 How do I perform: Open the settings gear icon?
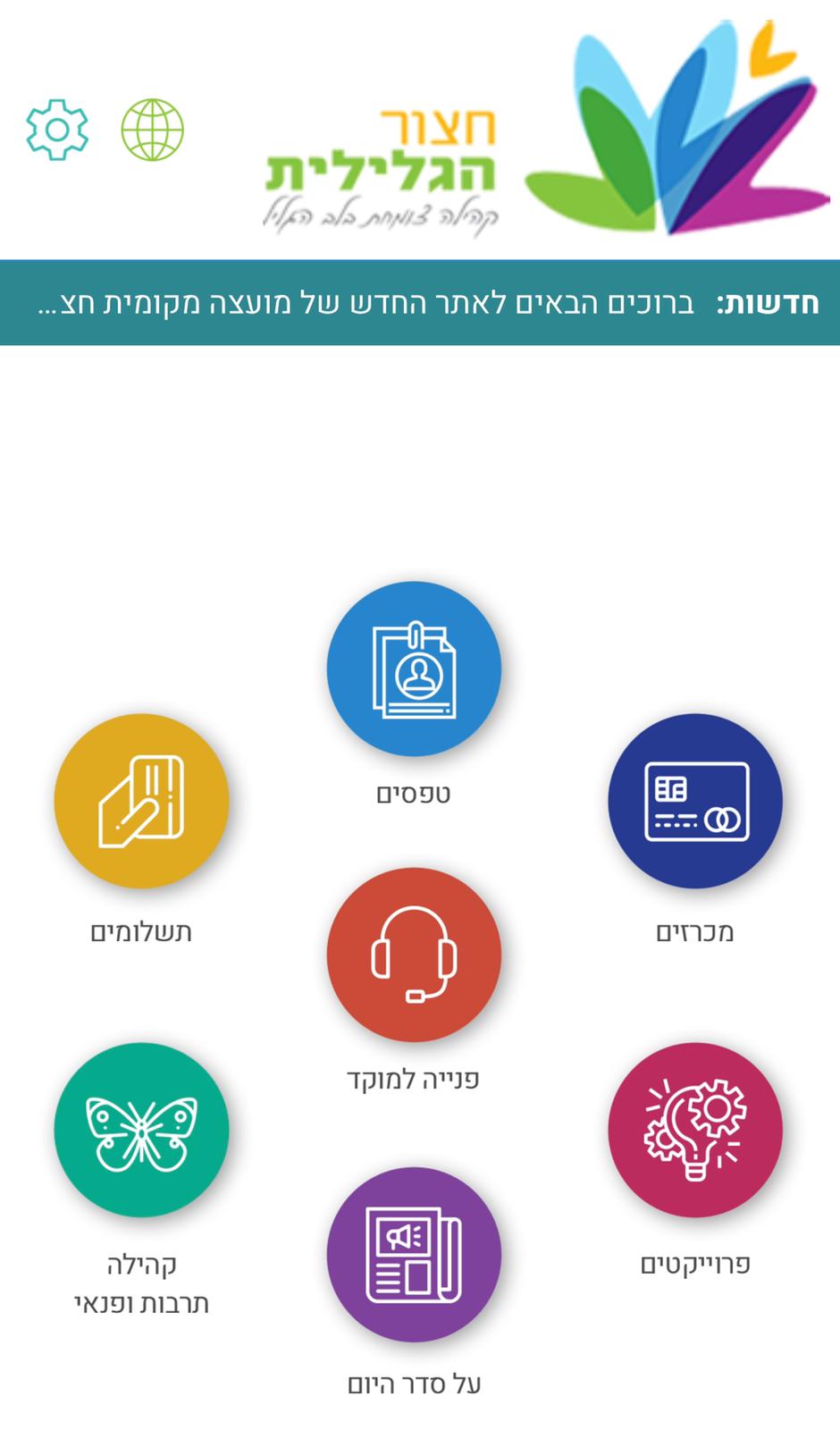(x=57, y=130)
